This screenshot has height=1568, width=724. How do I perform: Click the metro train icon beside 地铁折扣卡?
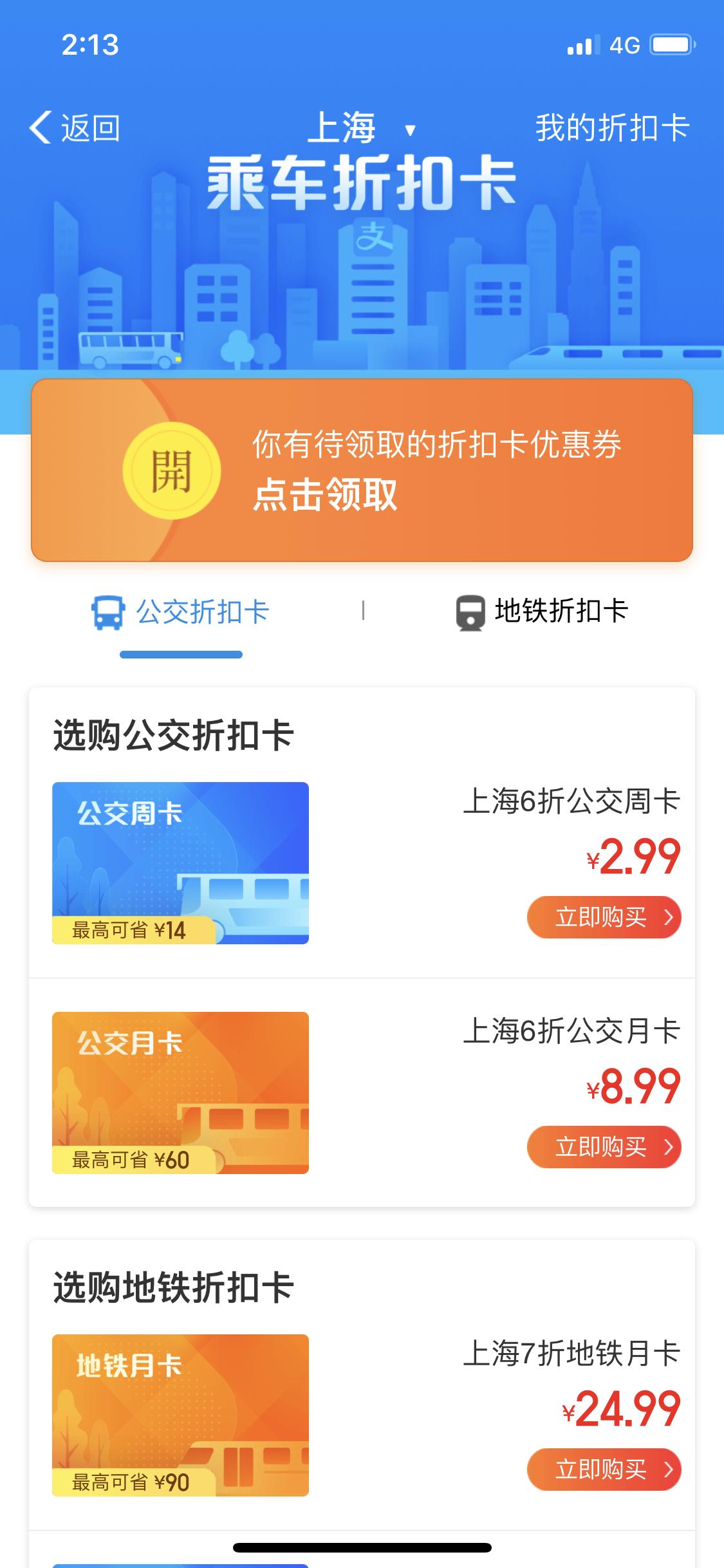point(469,612)
